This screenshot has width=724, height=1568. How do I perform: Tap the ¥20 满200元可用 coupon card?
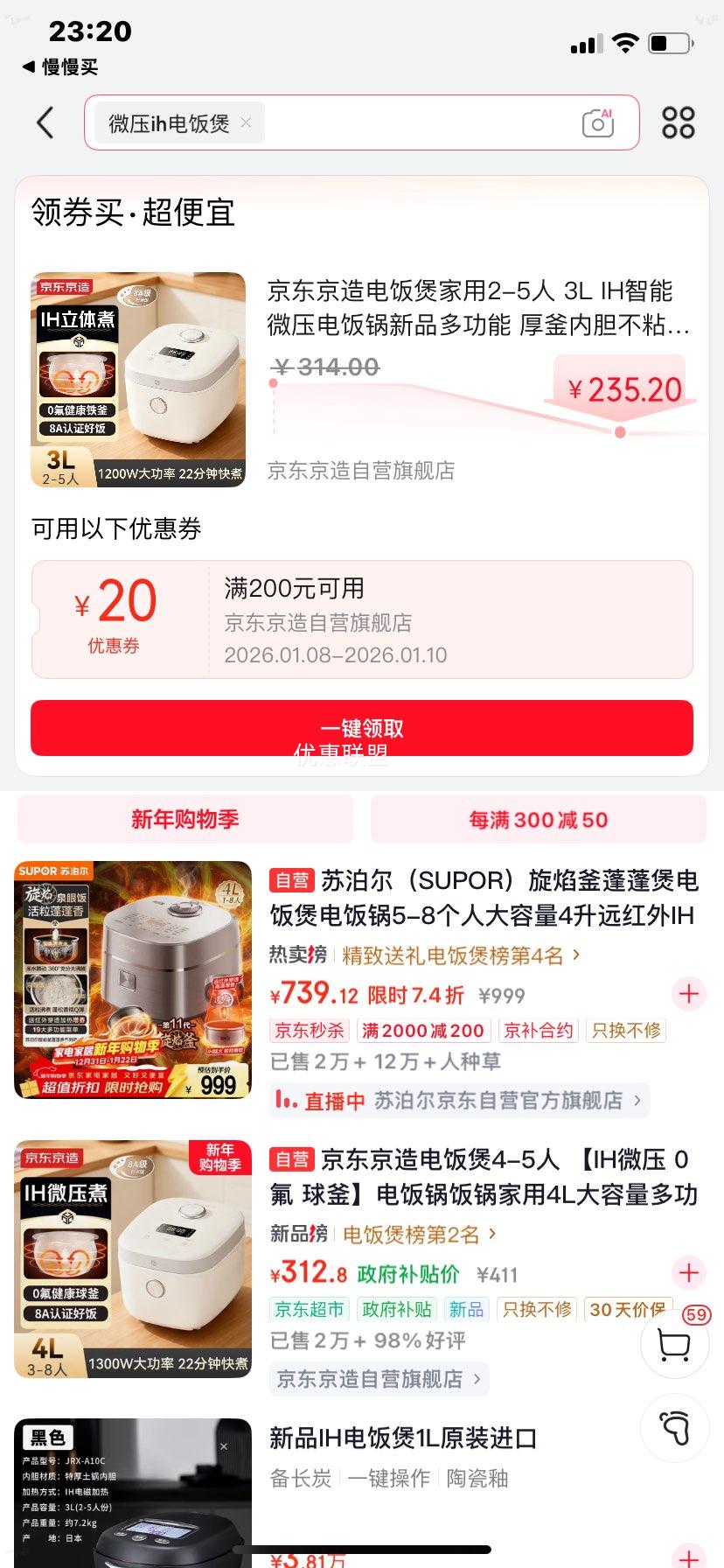pos(362,619)
